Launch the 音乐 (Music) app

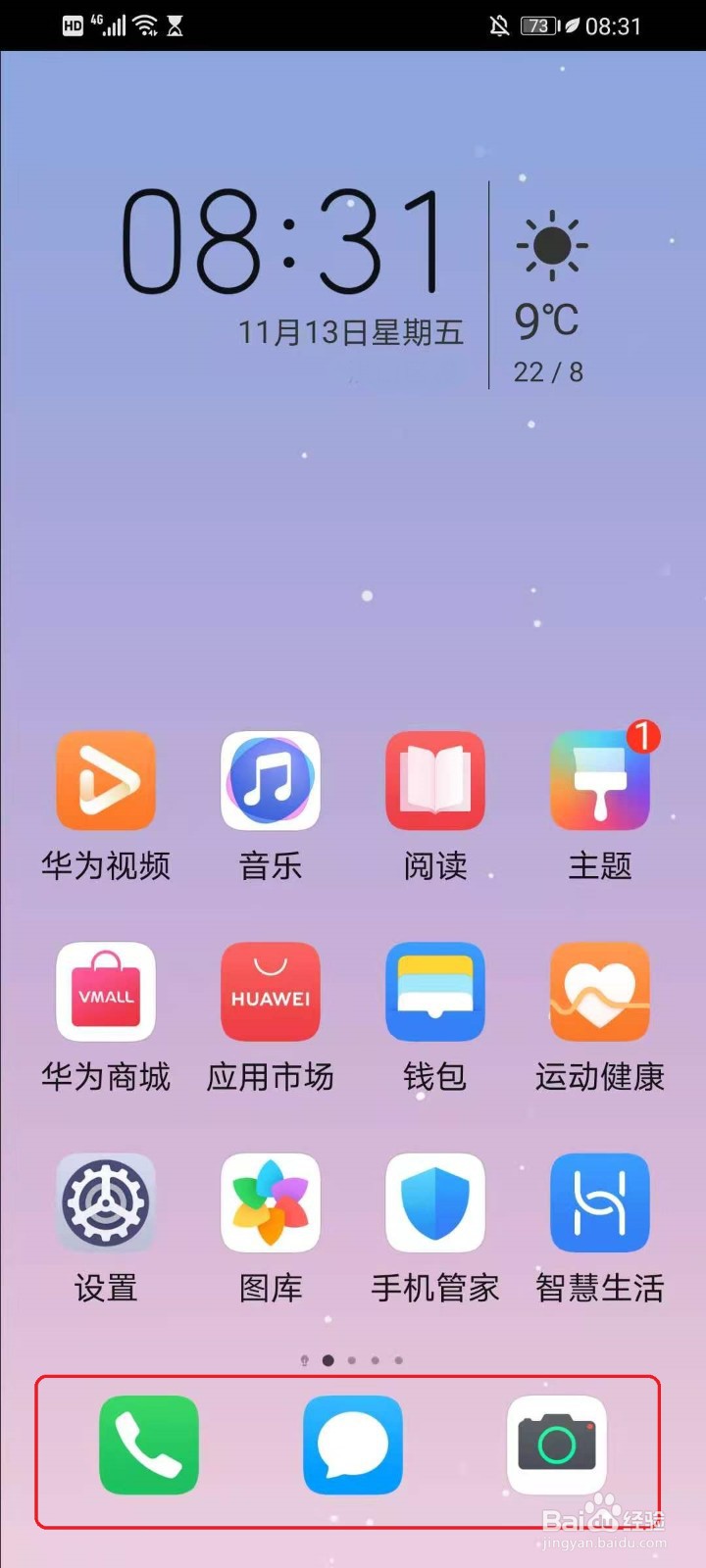pyautogui.click(x=271, y=779)
